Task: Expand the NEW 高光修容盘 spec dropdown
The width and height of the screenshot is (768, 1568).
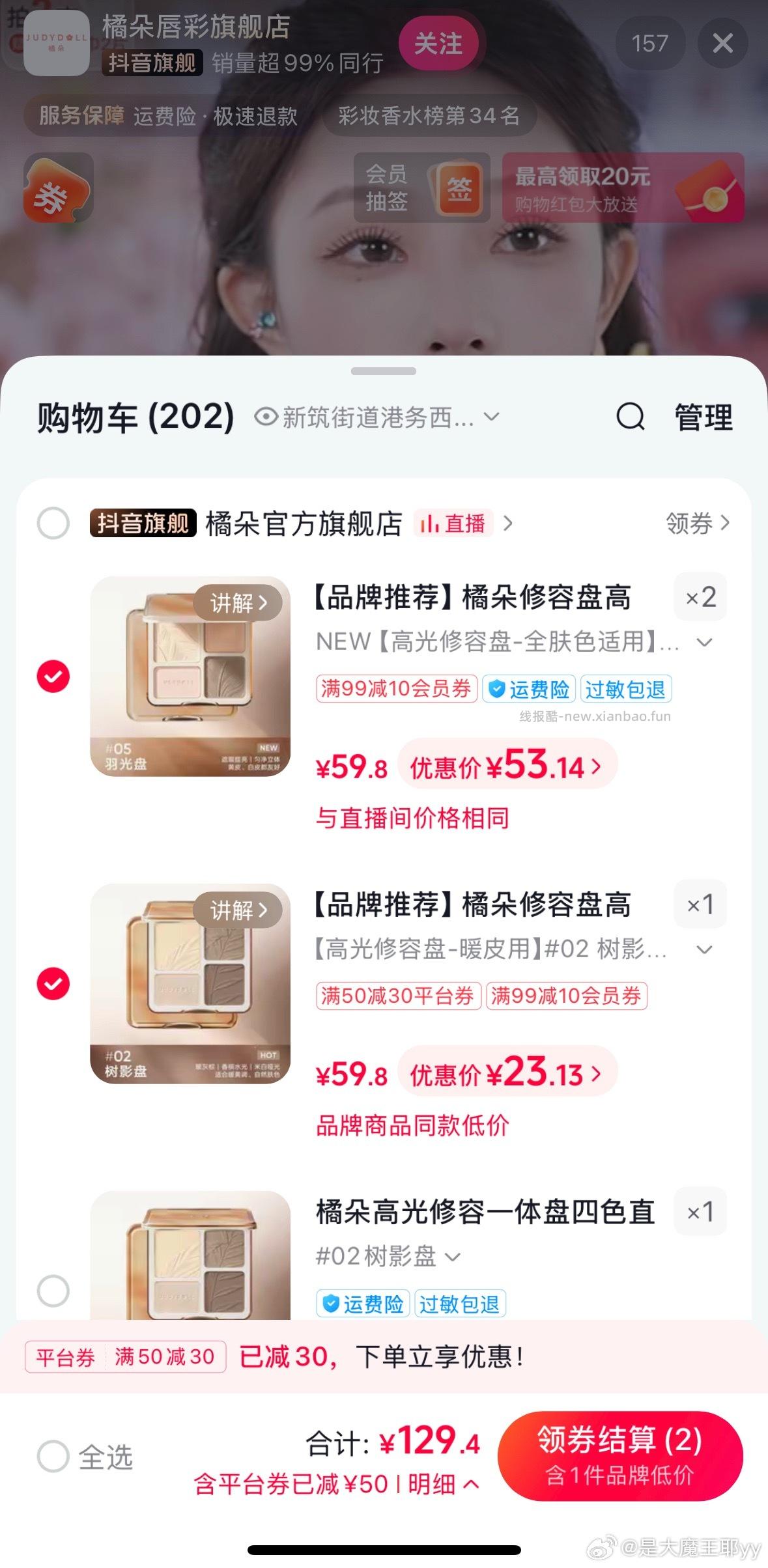Action: (704, 643)
